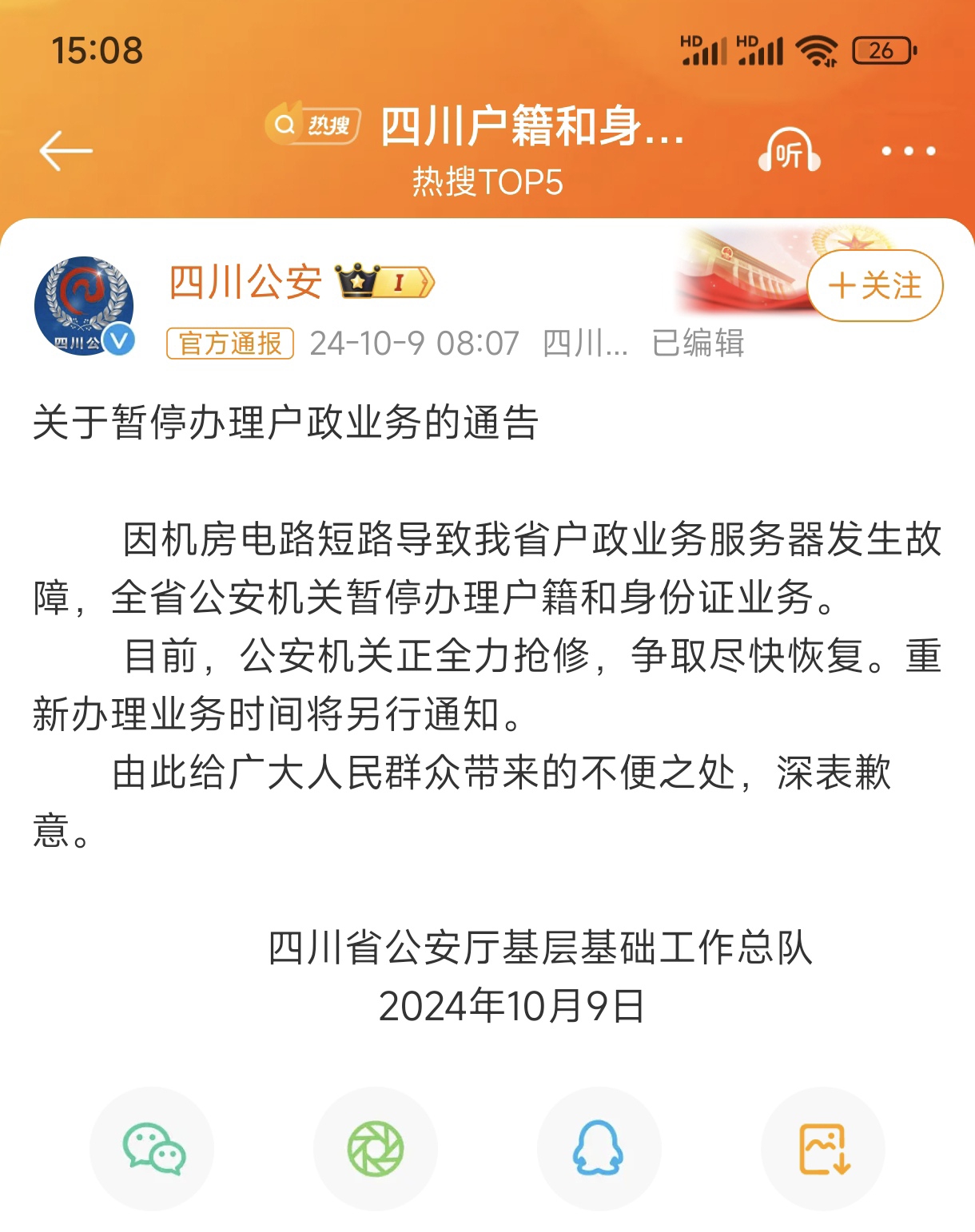Save post as image via download icon
Viewport: 975px width, 1232px height.
pos(823,1149)
